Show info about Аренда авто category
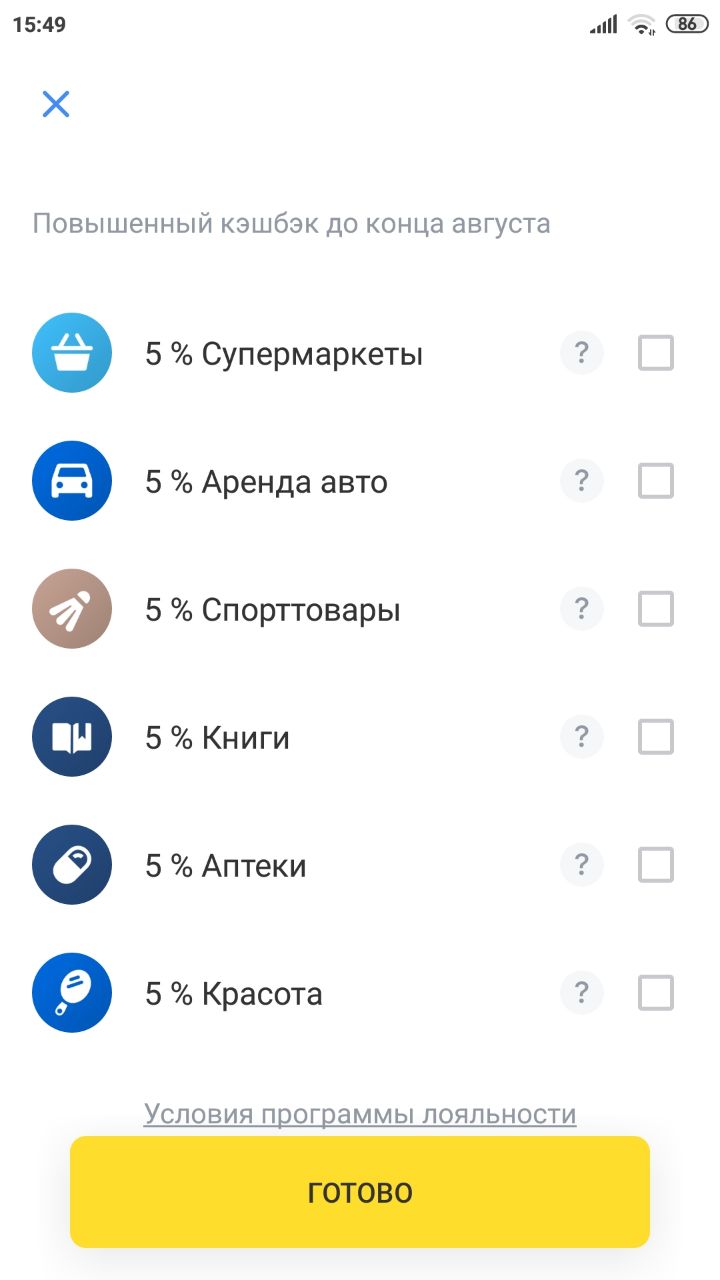 582,481
